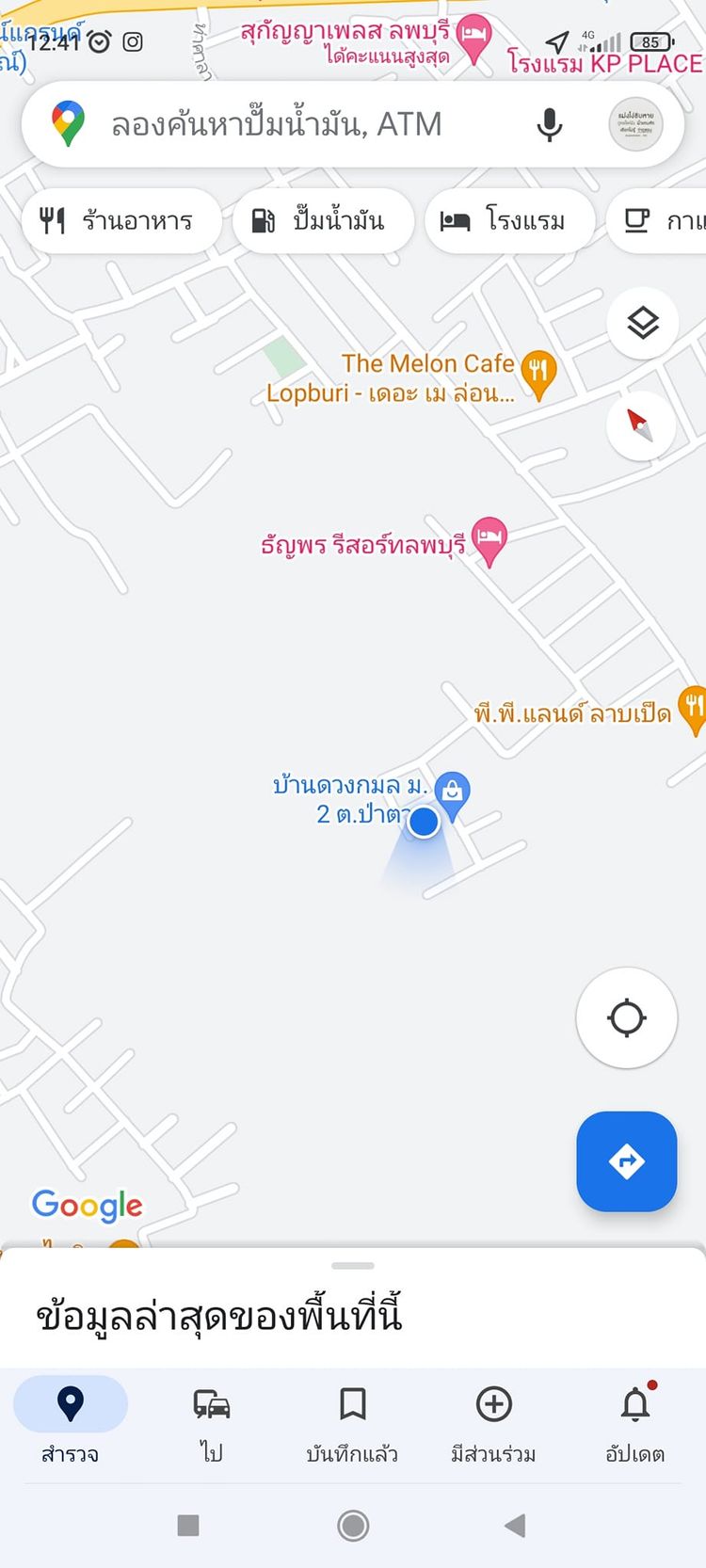Open the map layers selector
Image resolution: width=706 pixels, height=1568 pixels.
pos(643,323)
